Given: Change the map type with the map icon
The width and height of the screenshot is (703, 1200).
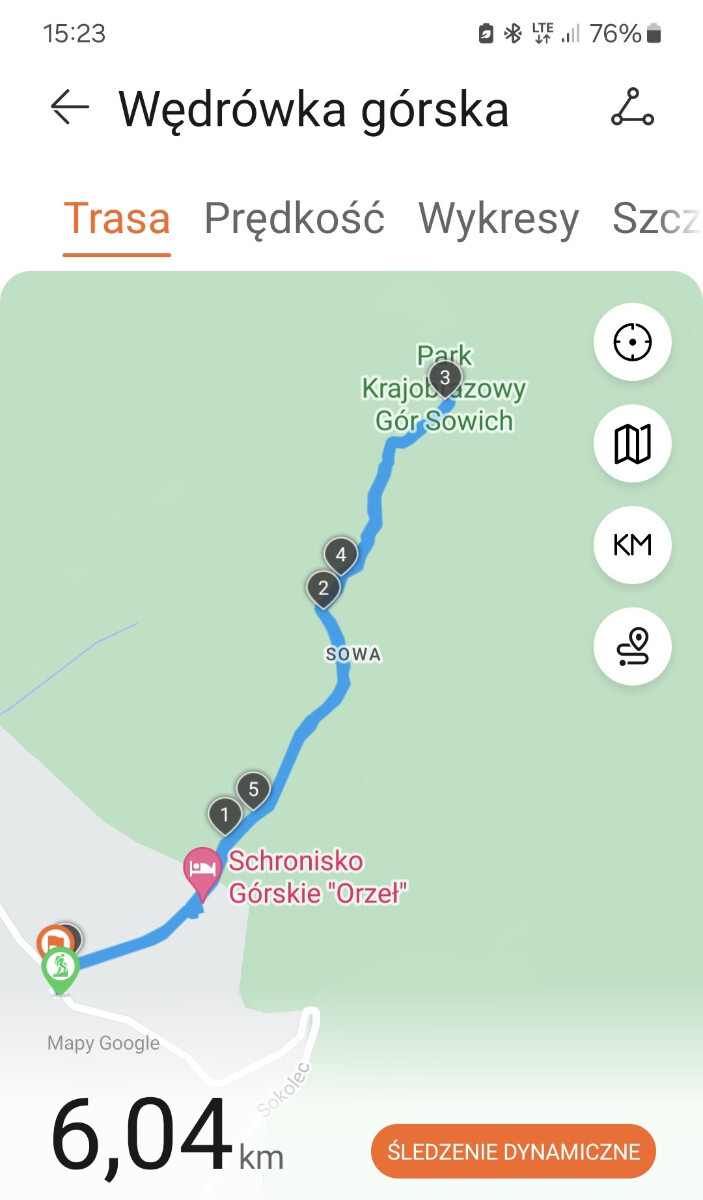Looking at the screenshot, I should (x=632, y=443).
